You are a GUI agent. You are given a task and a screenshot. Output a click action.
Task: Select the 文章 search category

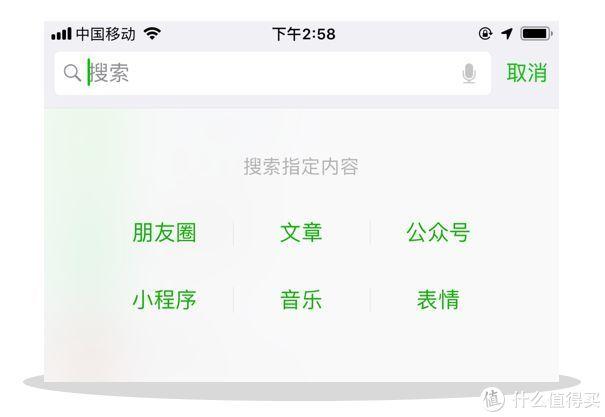click(301, 233)
